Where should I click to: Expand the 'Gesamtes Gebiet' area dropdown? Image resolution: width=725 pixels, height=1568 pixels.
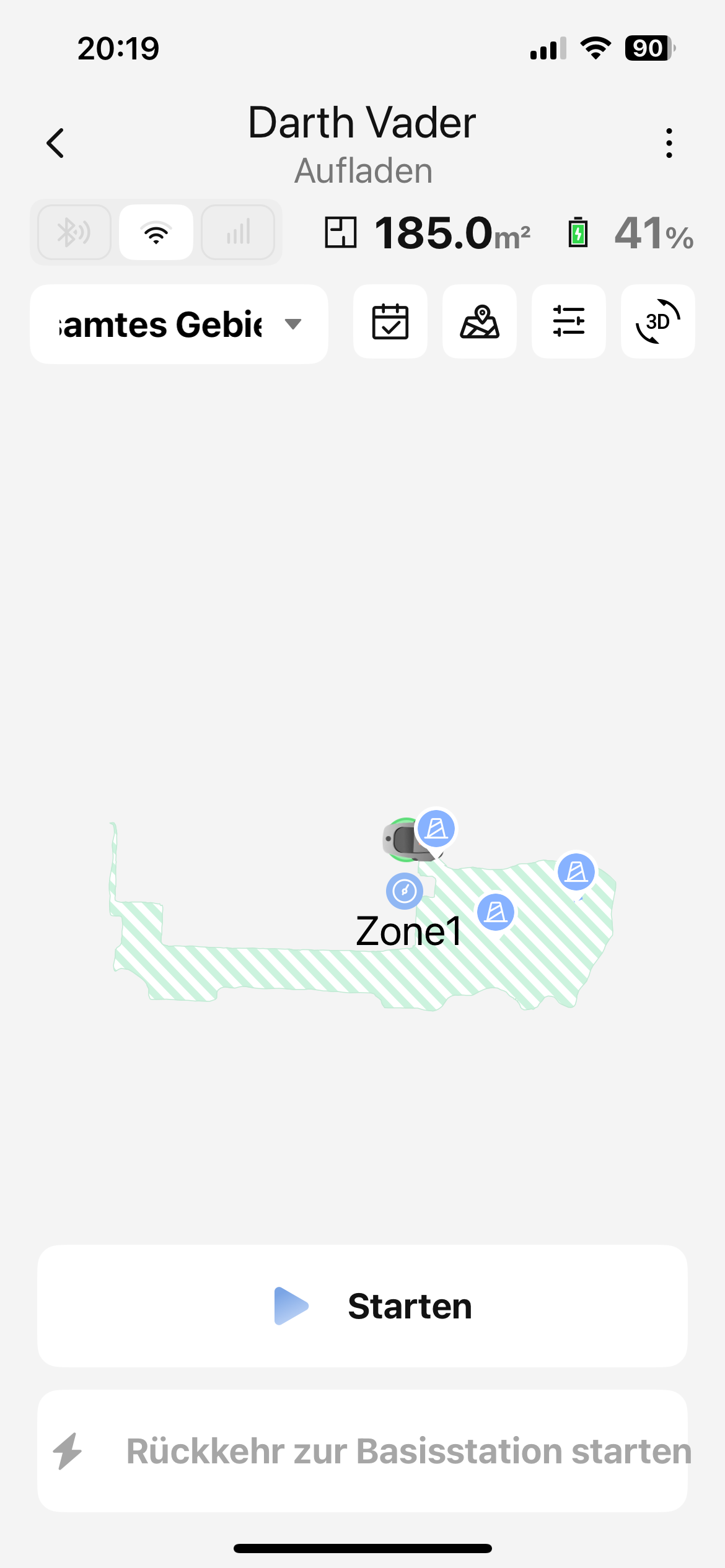(179, 324)
